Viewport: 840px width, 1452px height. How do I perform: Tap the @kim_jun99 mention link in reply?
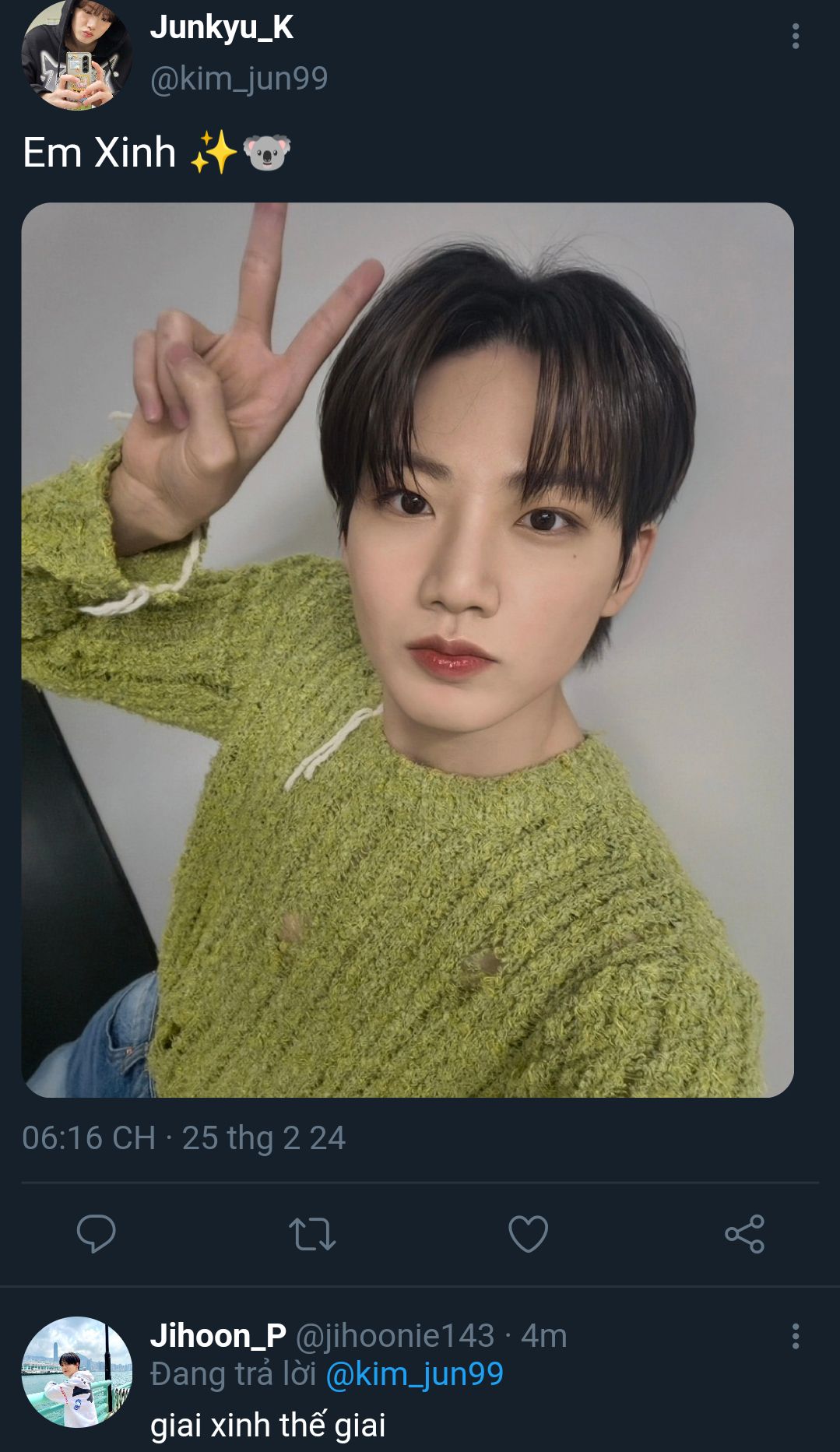[414, 1374]
